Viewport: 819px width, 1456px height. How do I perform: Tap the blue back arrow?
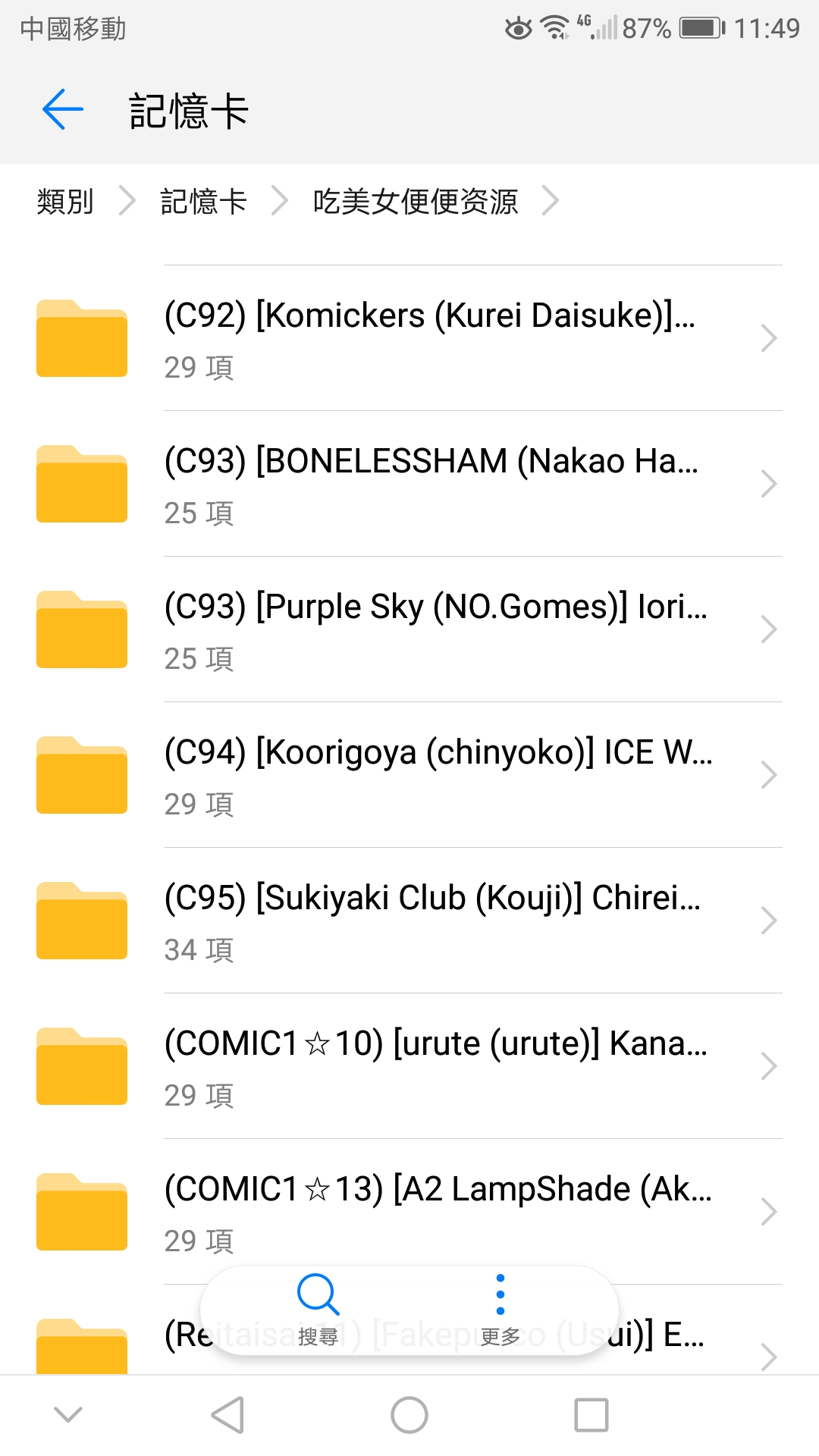tap(62, 109)
